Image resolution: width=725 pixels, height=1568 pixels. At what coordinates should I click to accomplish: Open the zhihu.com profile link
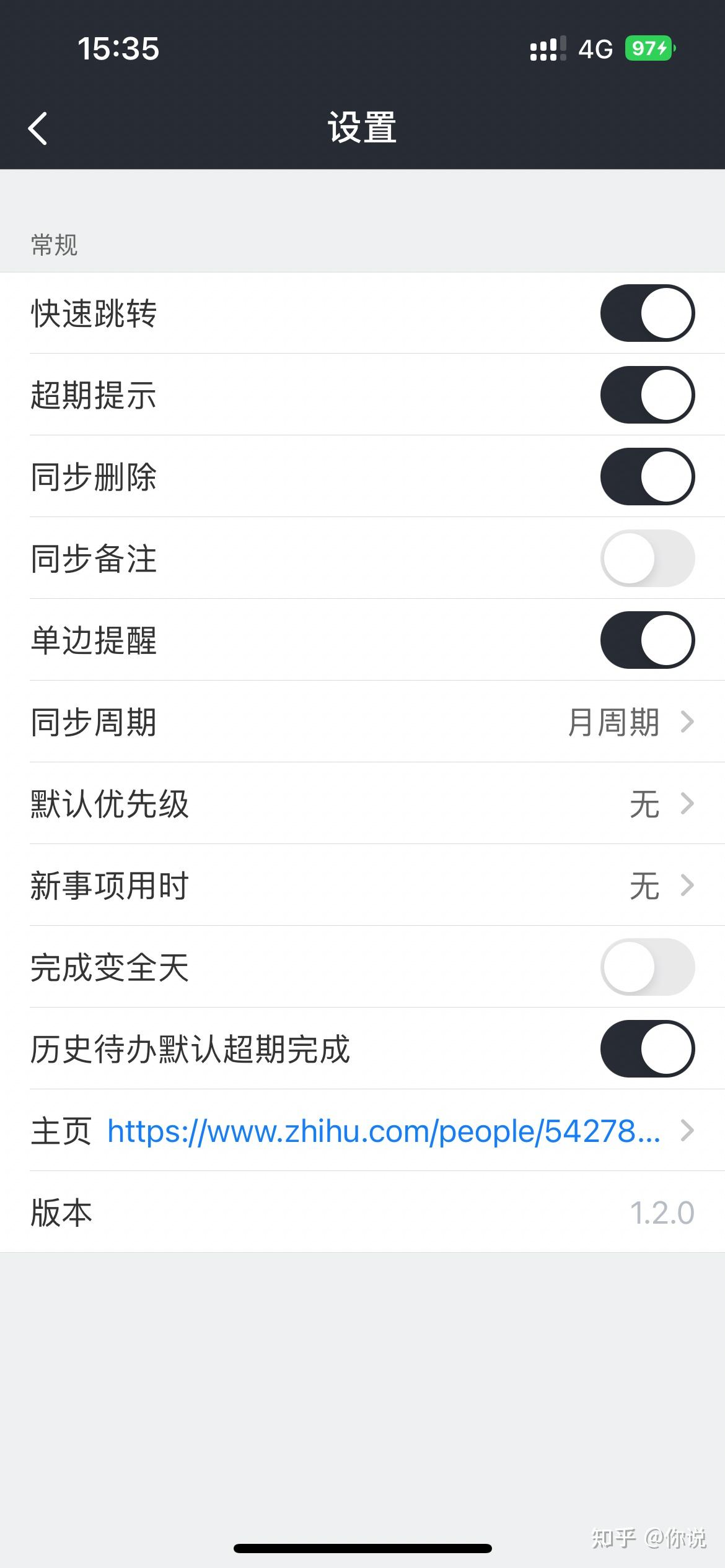pyautogui.click(x=384, y=1131)
